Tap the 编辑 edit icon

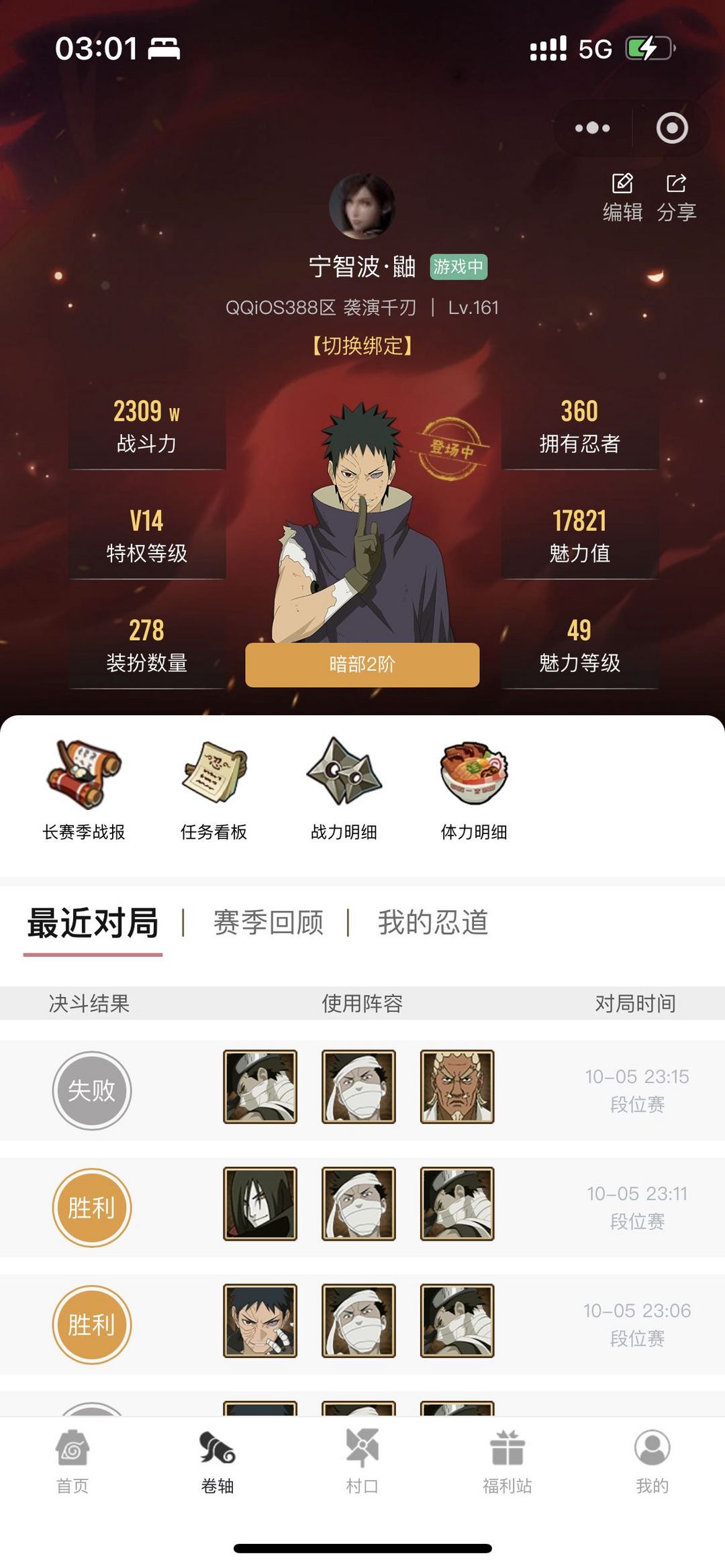[622, 197]
